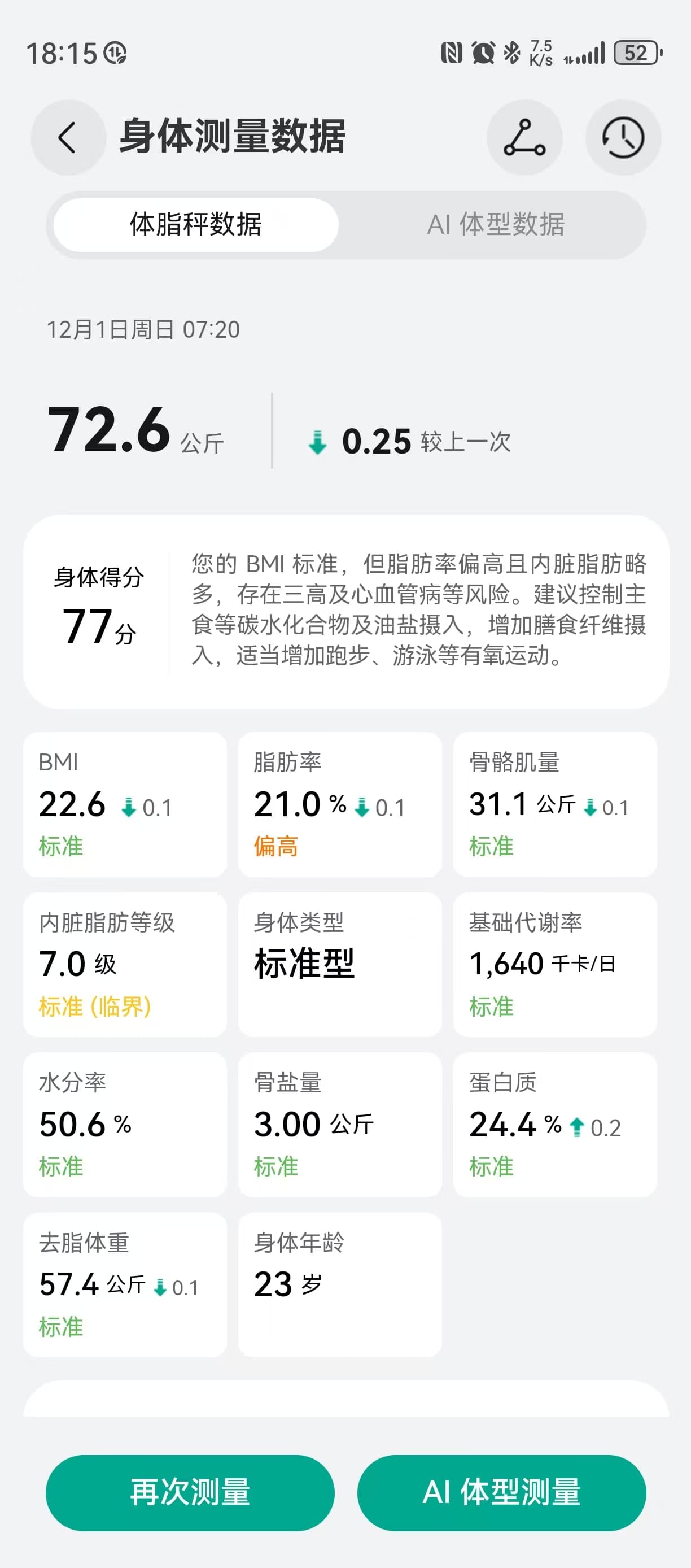Switch to the AI 体型数据 tab

[495, 225]
